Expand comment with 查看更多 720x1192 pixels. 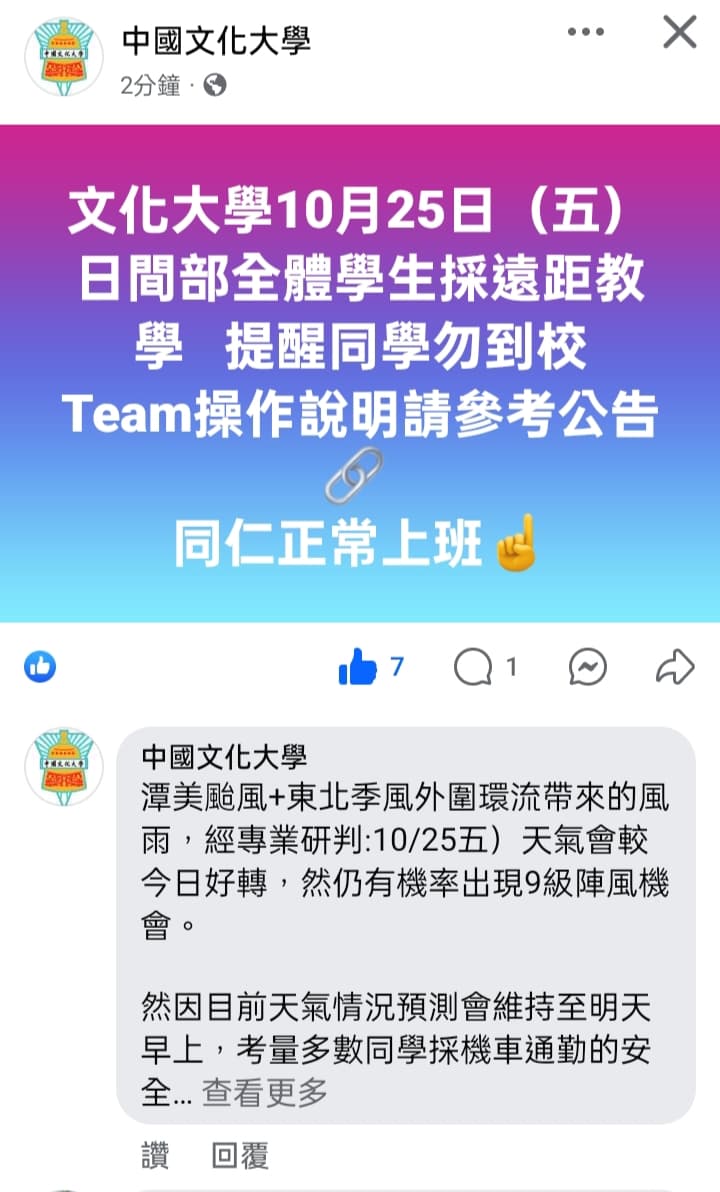point(265,1093)
